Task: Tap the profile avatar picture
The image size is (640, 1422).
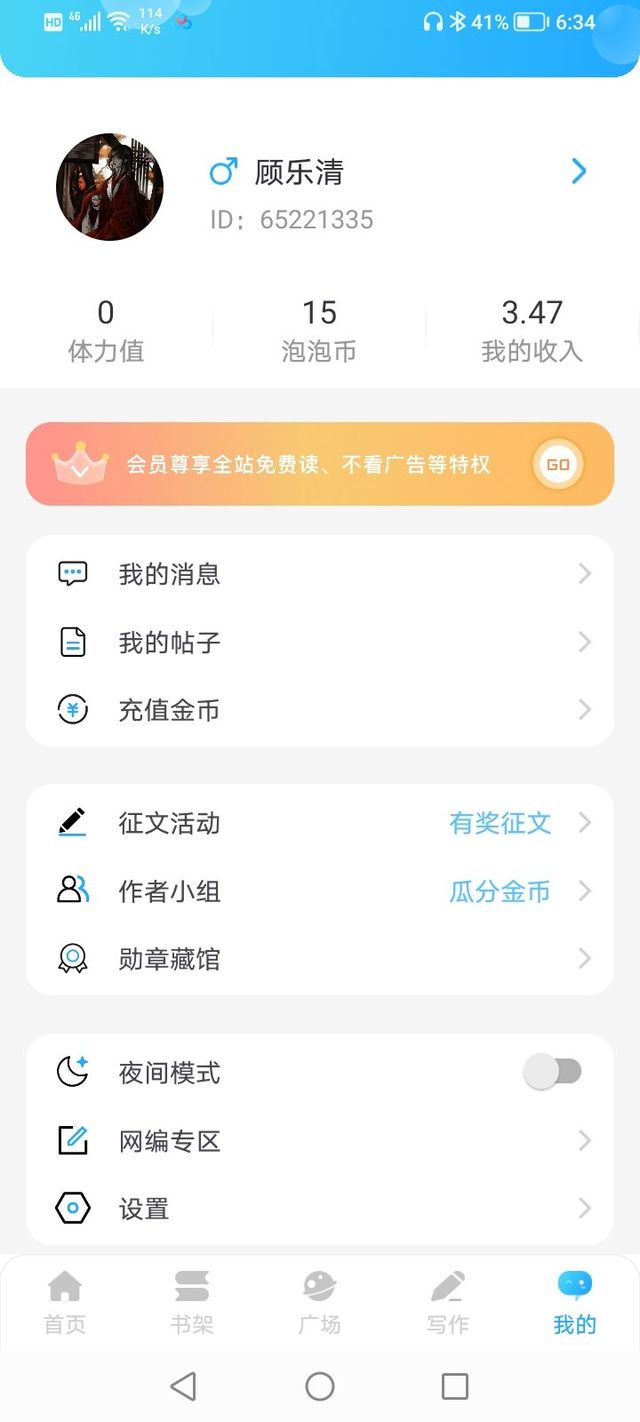Action: [110, 187]
